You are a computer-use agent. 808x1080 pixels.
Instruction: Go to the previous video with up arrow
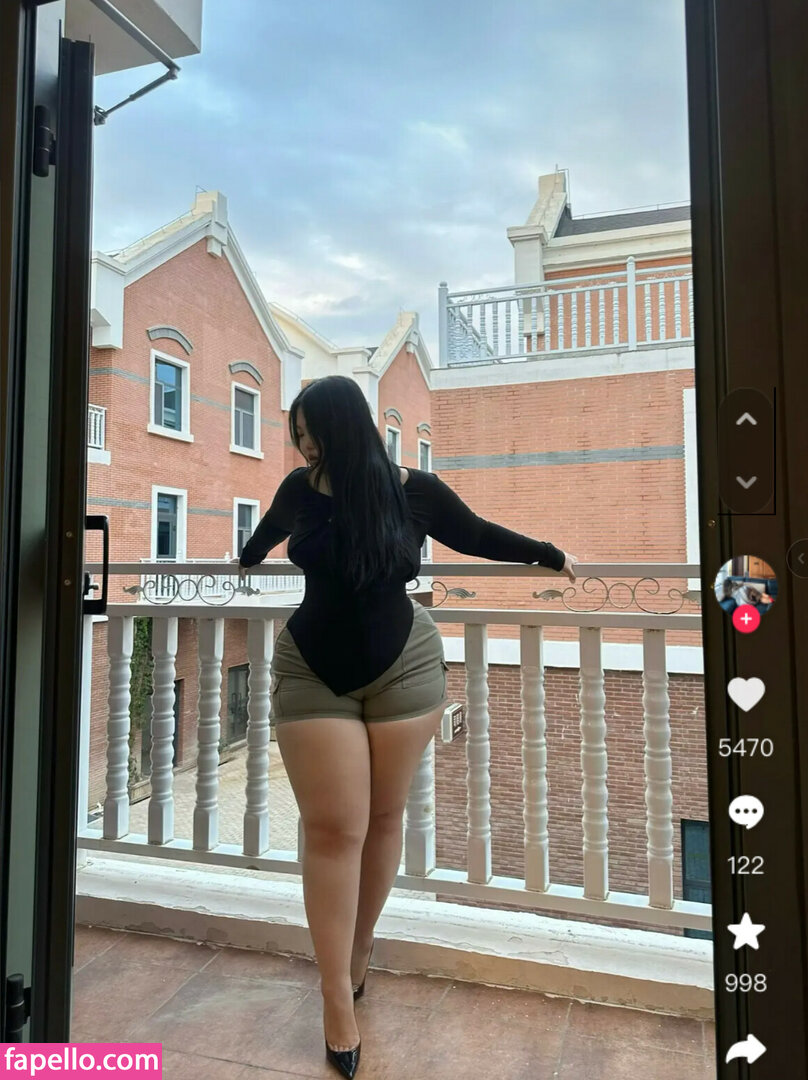point(746,419)
